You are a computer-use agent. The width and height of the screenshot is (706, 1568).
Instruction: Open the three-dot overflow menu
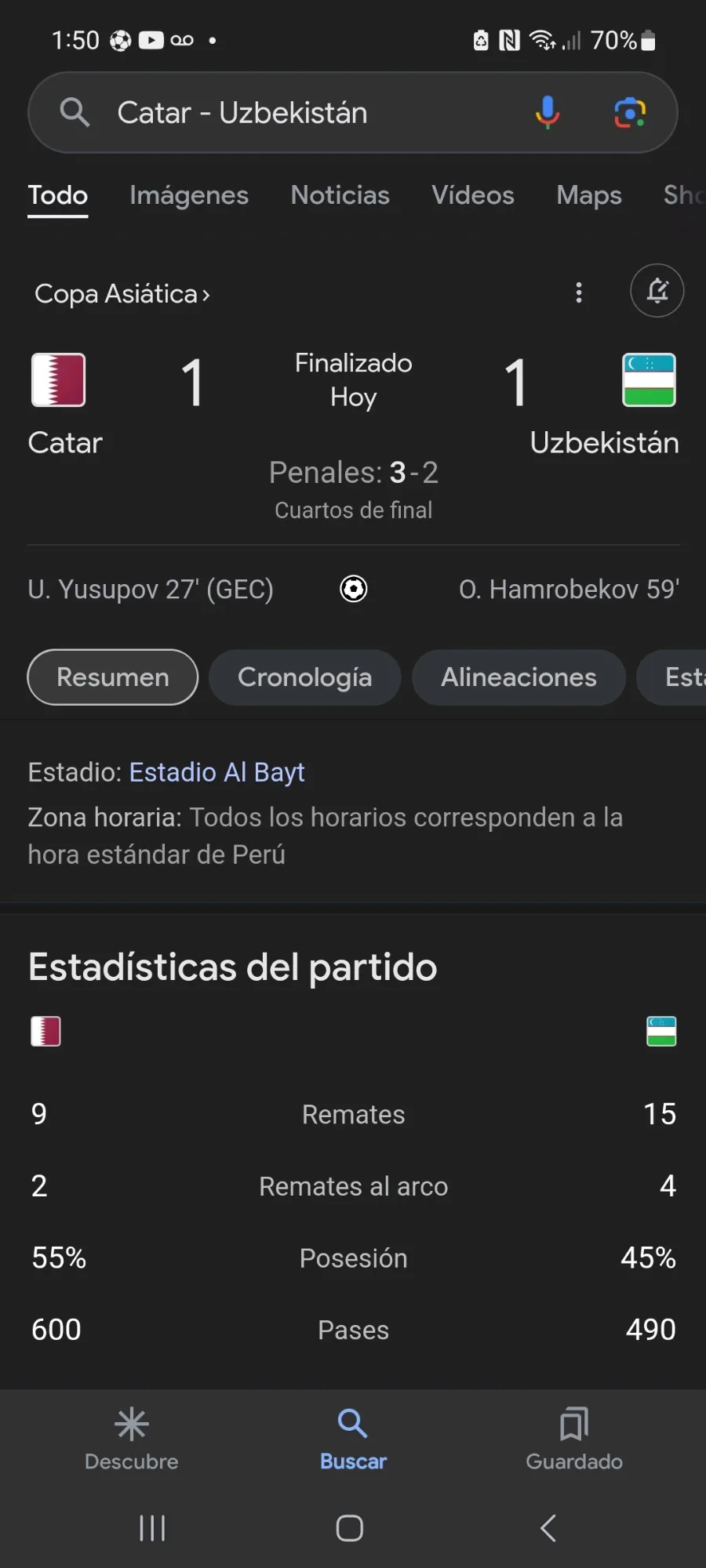click(x=579, y=292)
